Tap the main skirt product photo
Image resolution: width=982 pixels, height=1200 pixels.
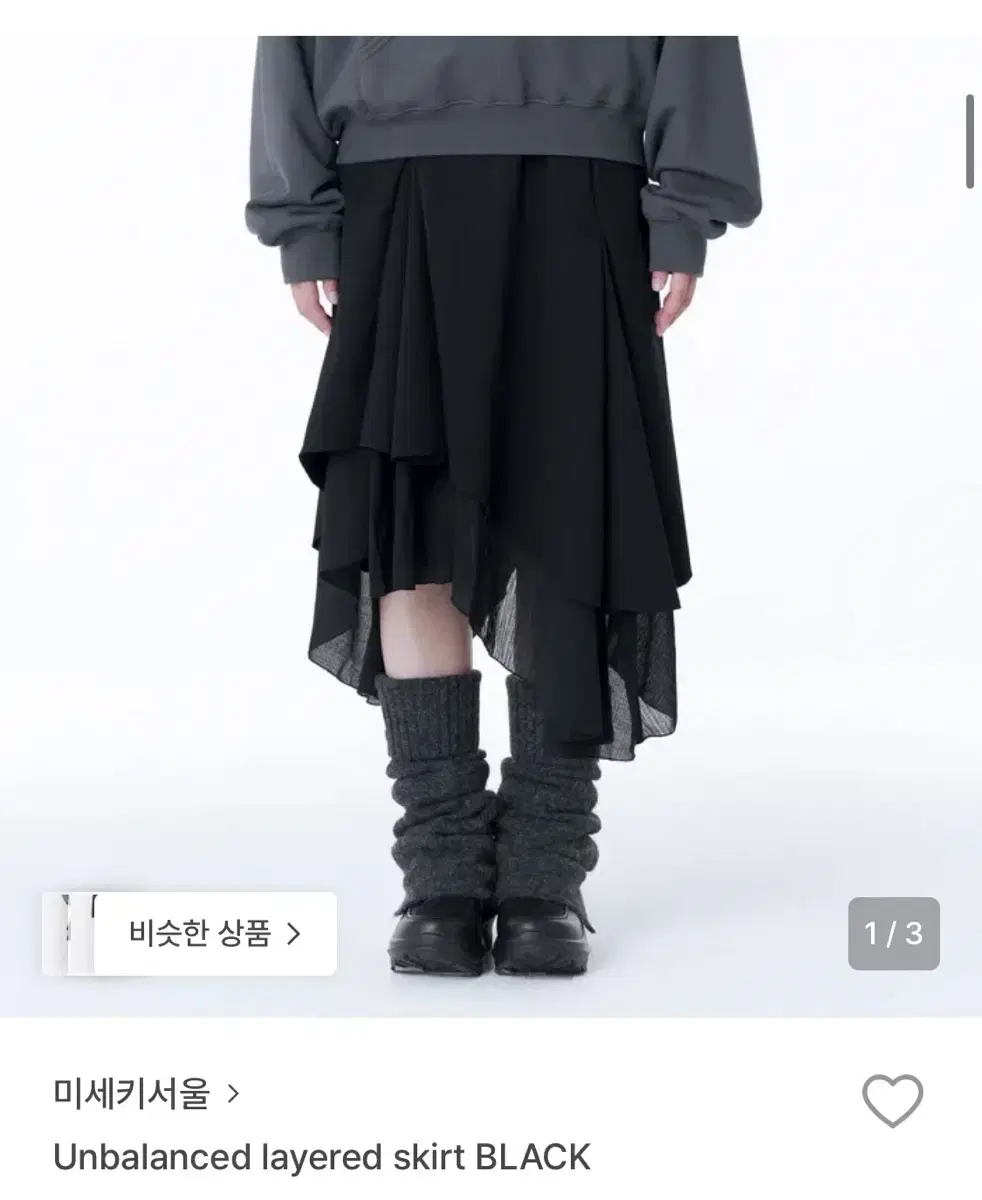tap(490, 450)
